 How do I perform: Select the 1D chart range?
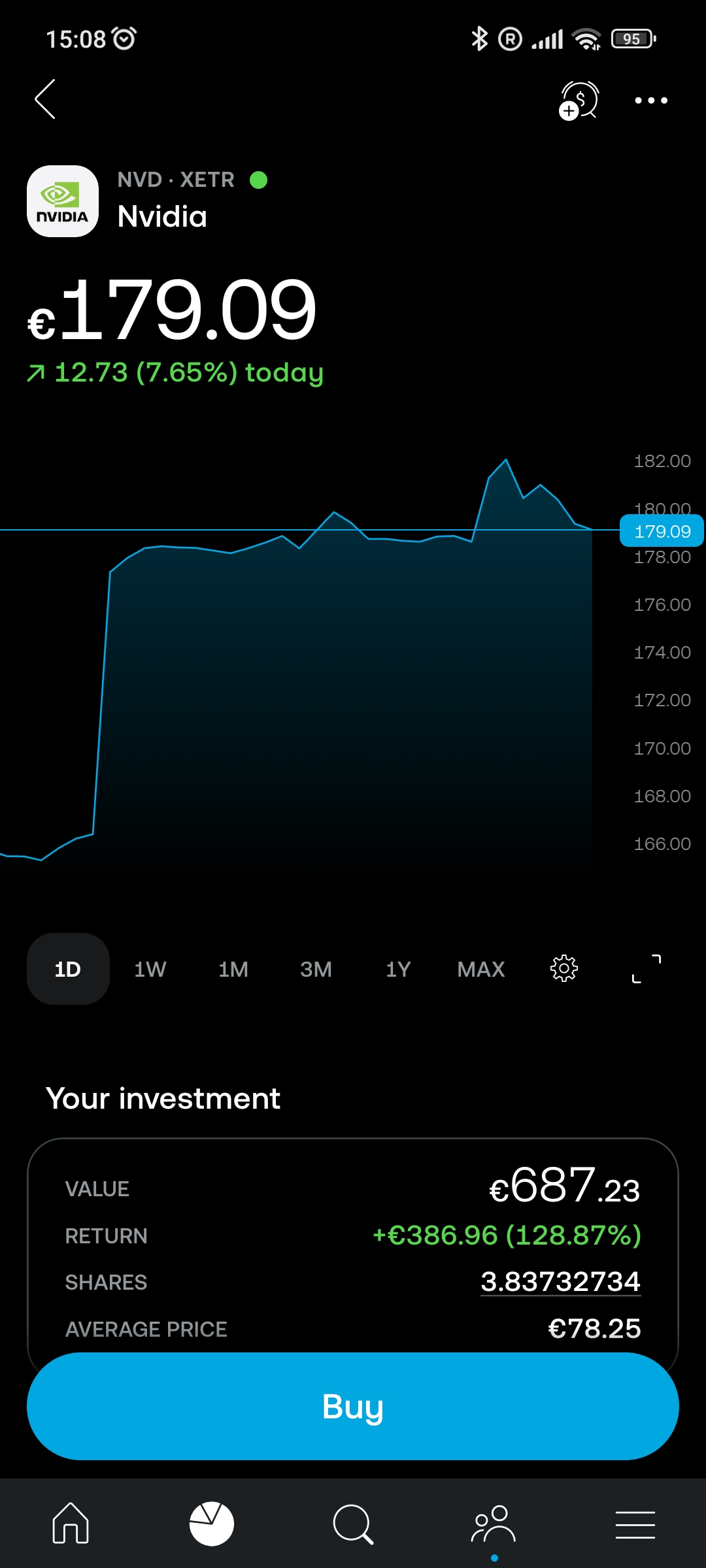pos(68,969)
